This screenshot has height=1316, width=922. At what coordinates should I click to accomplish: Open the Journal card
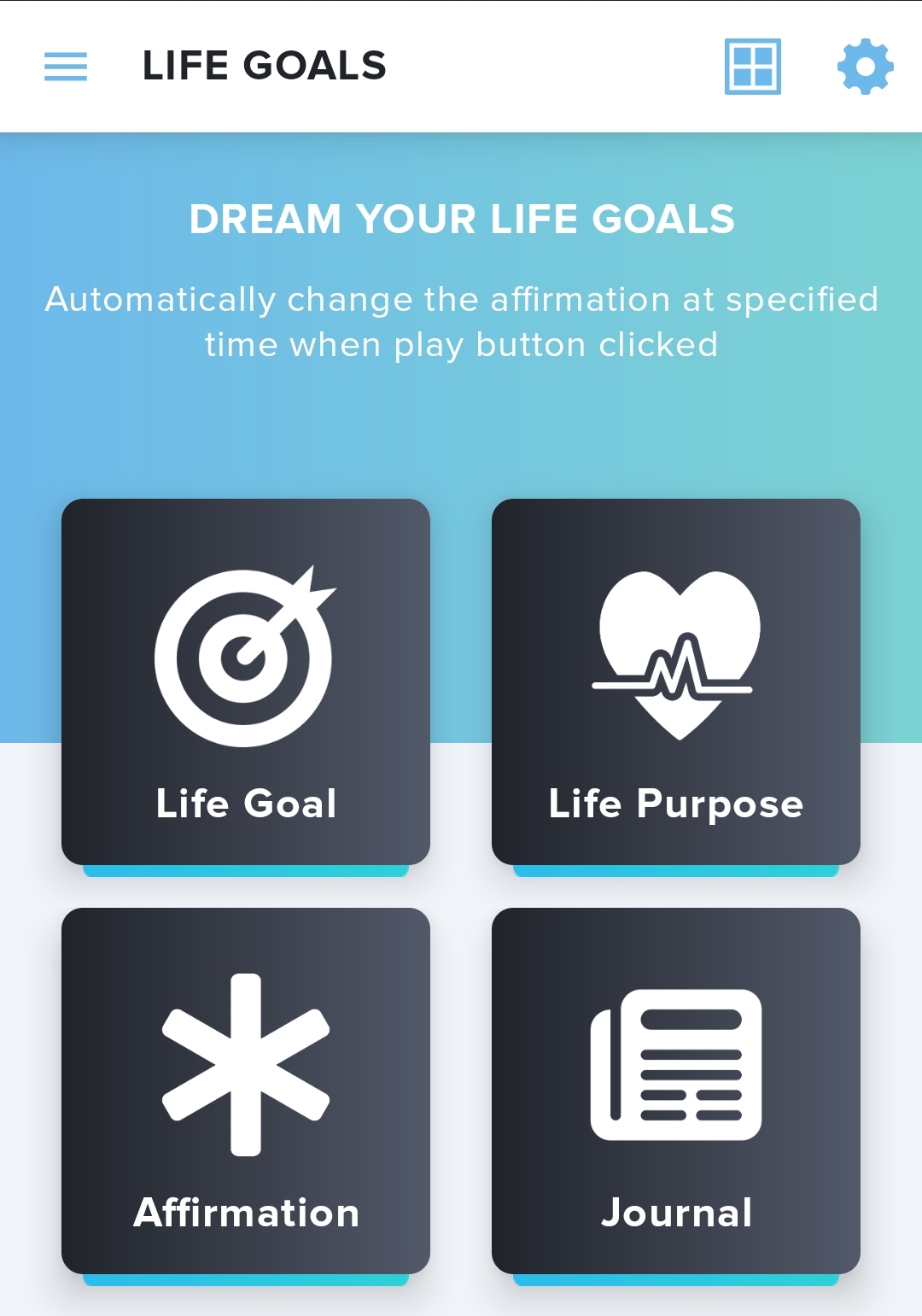(x=675, y=1091)
